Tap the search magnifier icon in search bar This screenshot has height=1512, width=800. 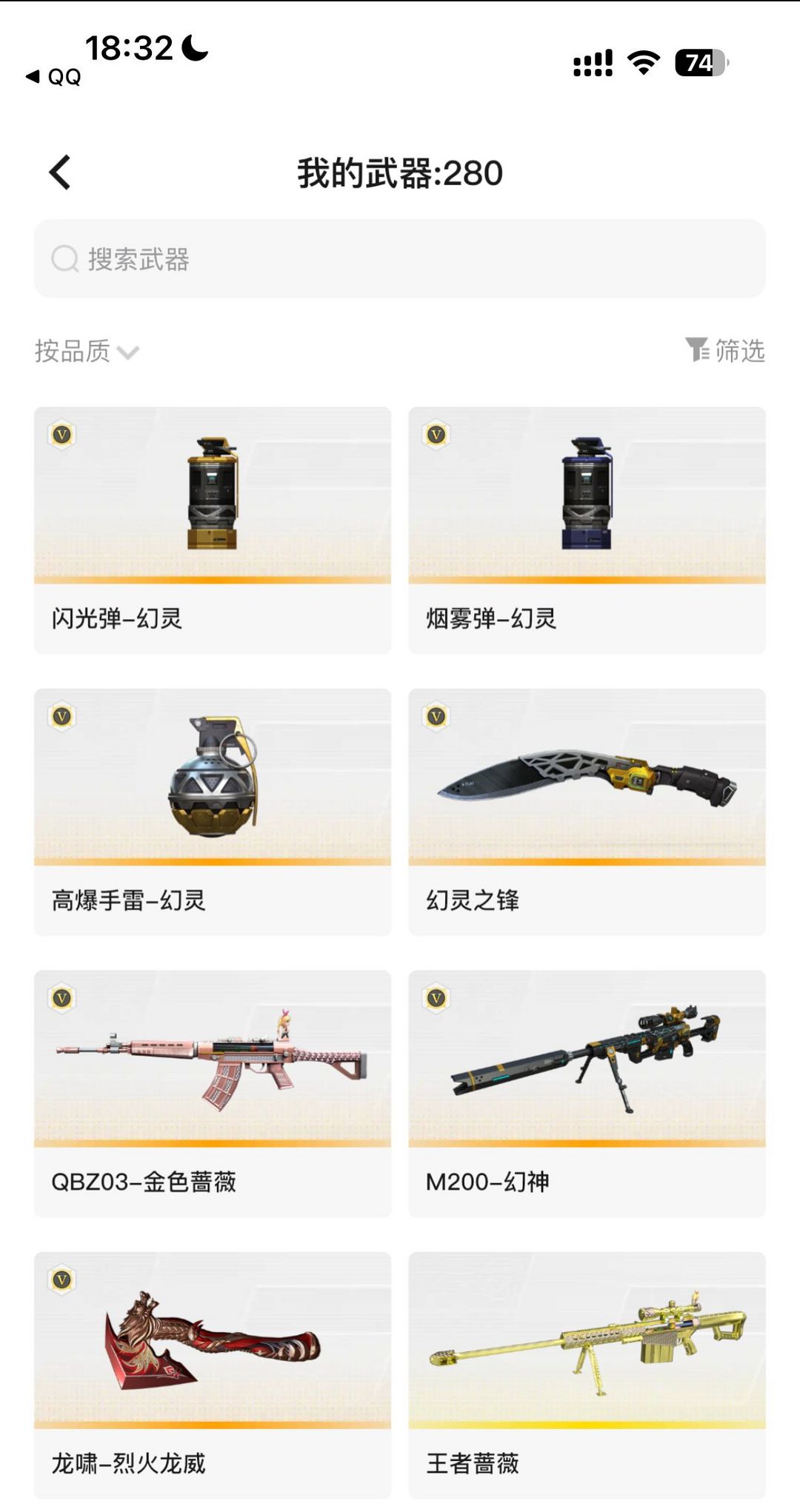tap(65, 260)
